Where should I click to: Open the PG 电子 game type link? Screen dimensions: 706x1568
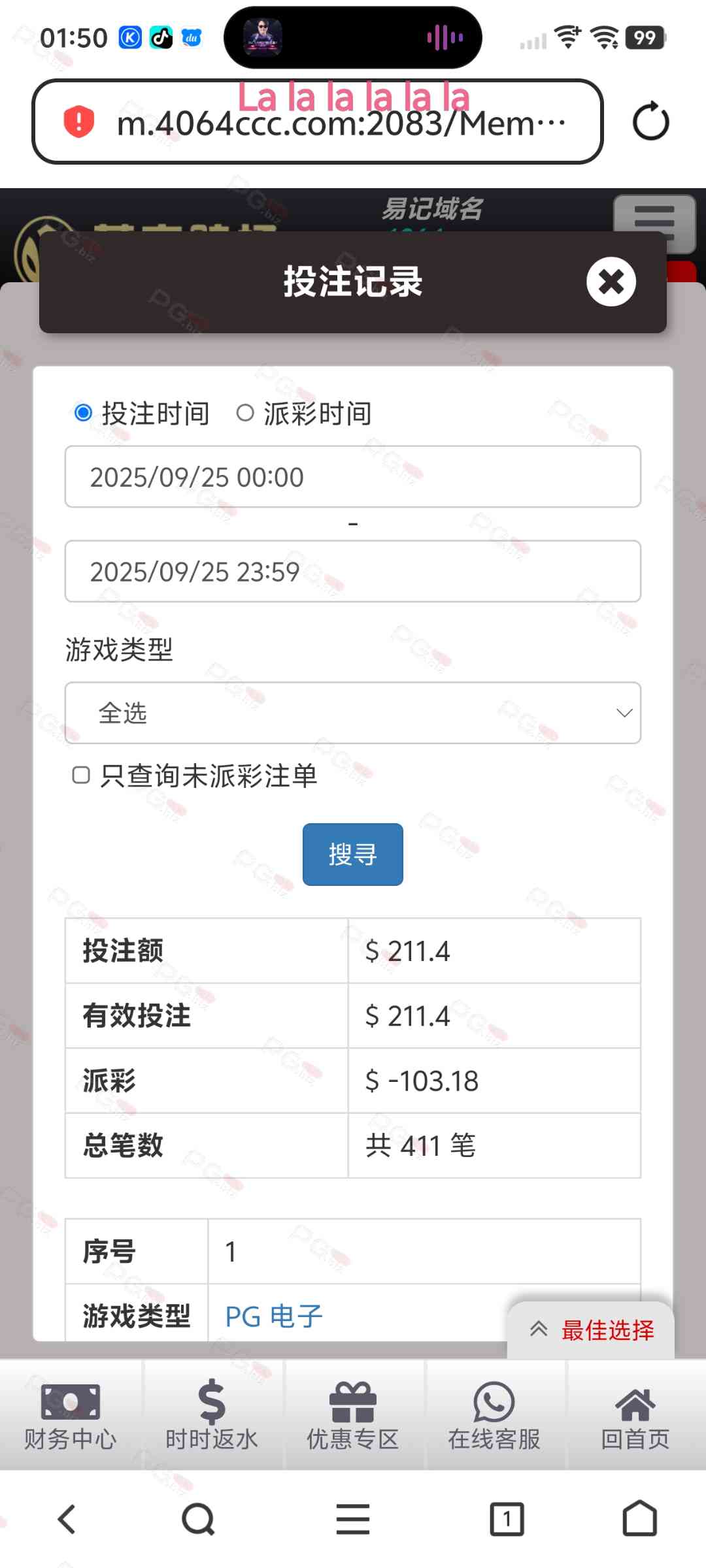274,1316
